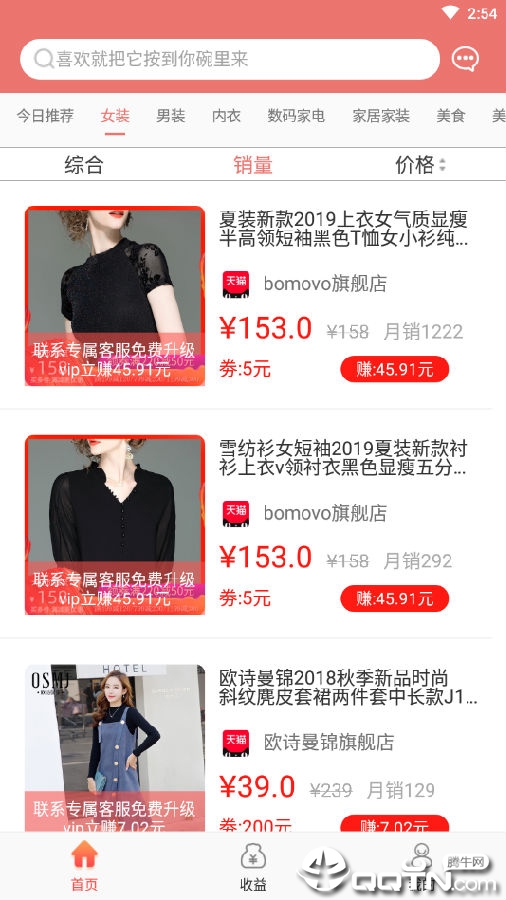Switch to the 数码家电 category tab
506x900 pixels.
pyautogui.click(x=296, y=116)
